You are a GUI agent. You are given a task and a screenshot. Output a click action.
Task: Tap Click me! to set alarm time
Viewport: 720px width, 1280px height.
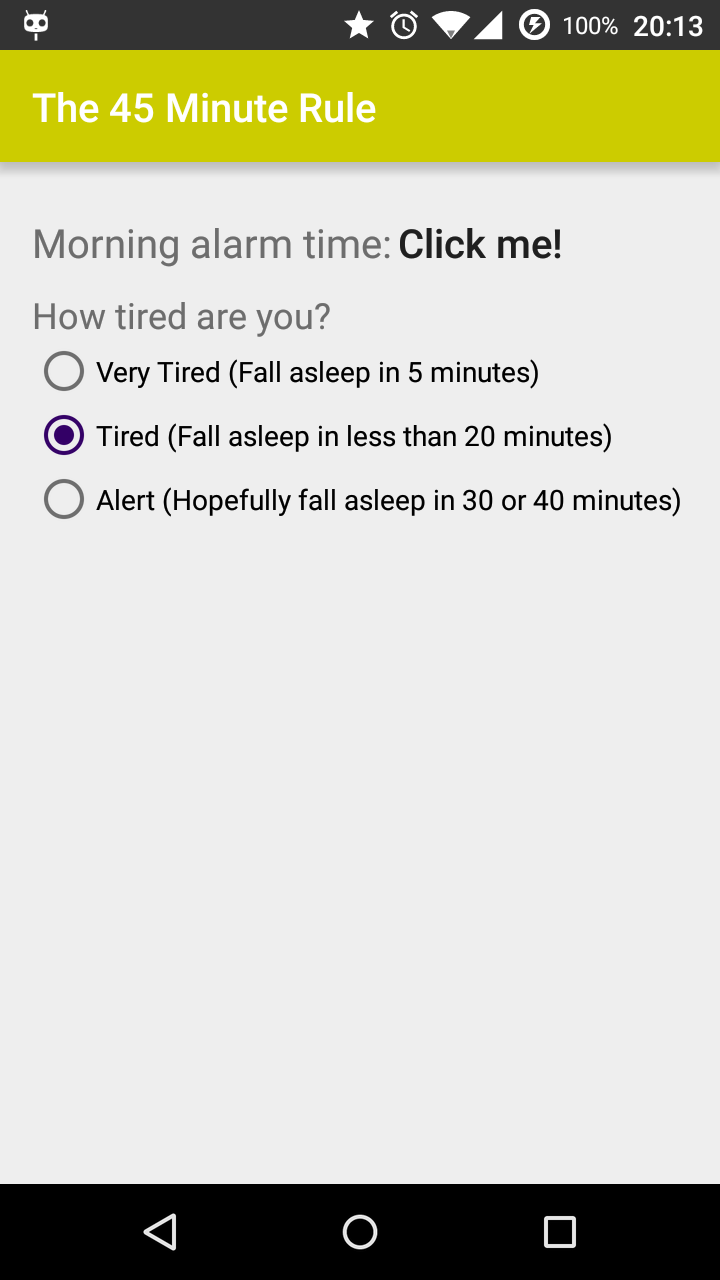tap(480, 244)
